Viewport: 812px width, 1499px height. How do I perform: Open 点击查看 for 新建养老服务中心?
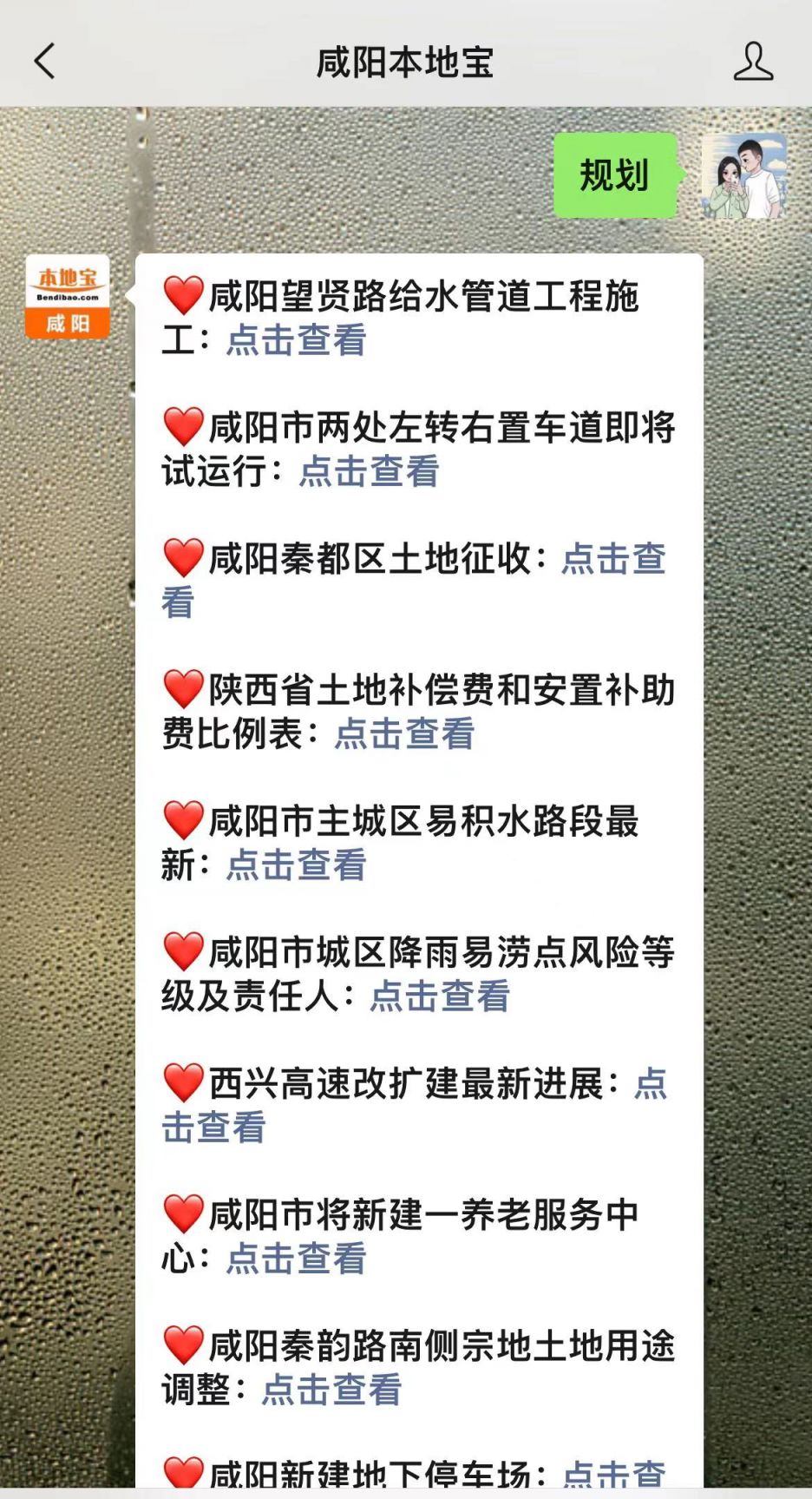[x=298, y=1260]
